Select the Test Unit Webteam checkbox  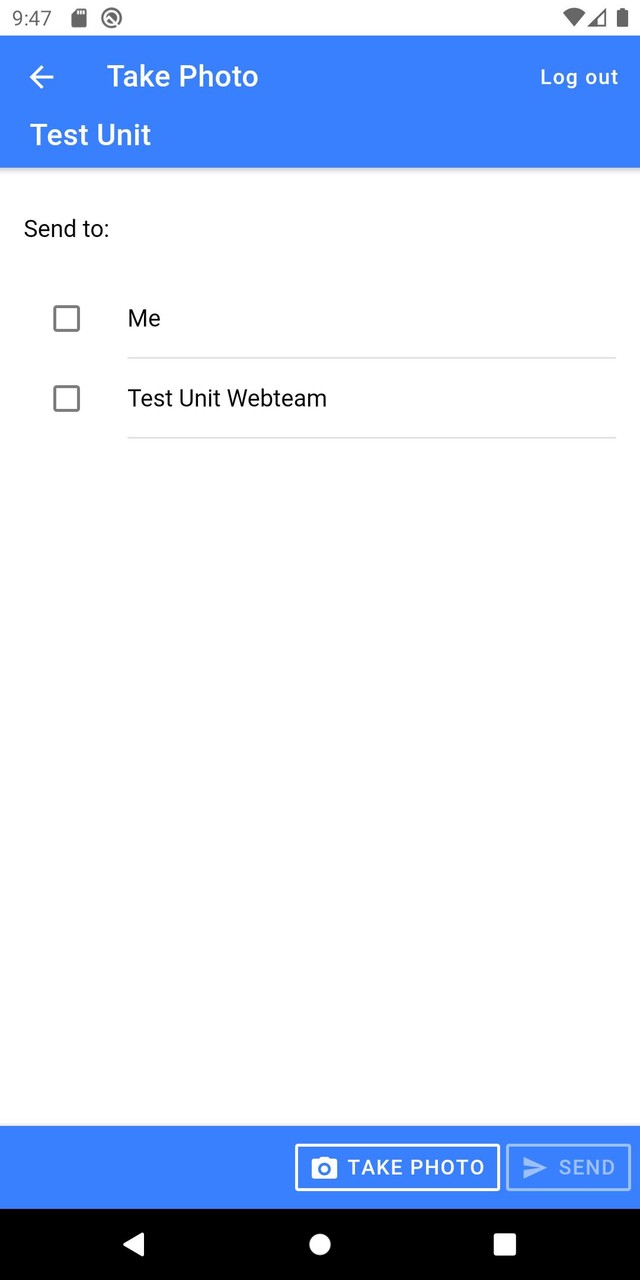coord(67,399)
